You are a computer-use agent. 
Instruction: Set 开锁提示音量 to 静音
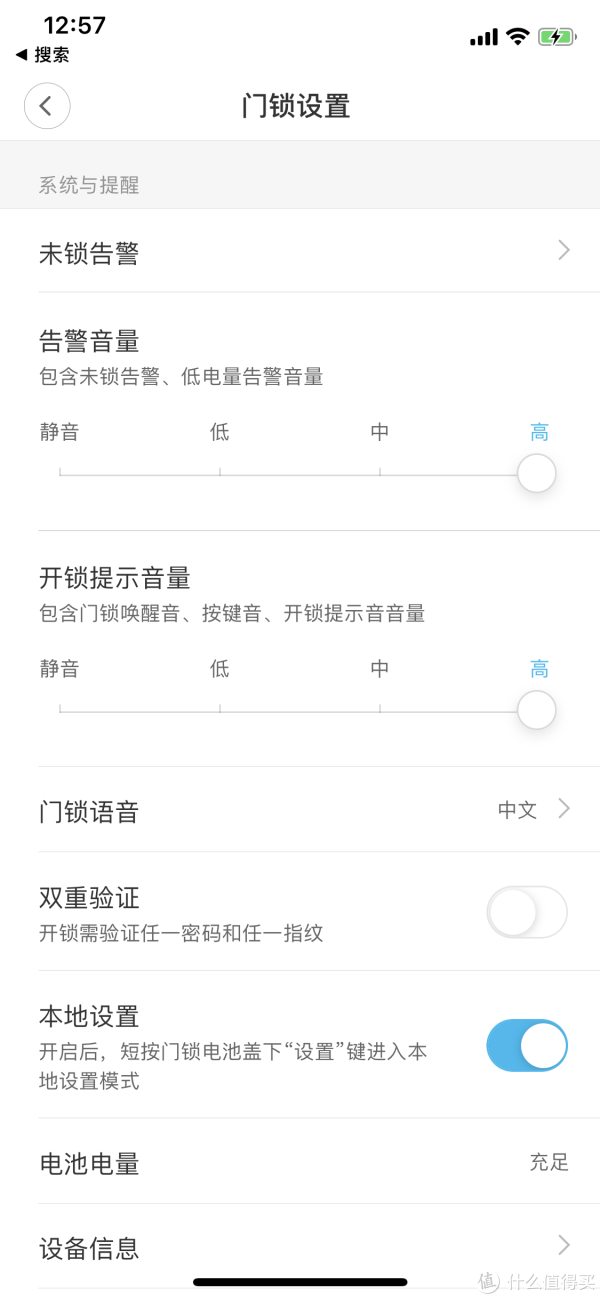pos(59,669)
